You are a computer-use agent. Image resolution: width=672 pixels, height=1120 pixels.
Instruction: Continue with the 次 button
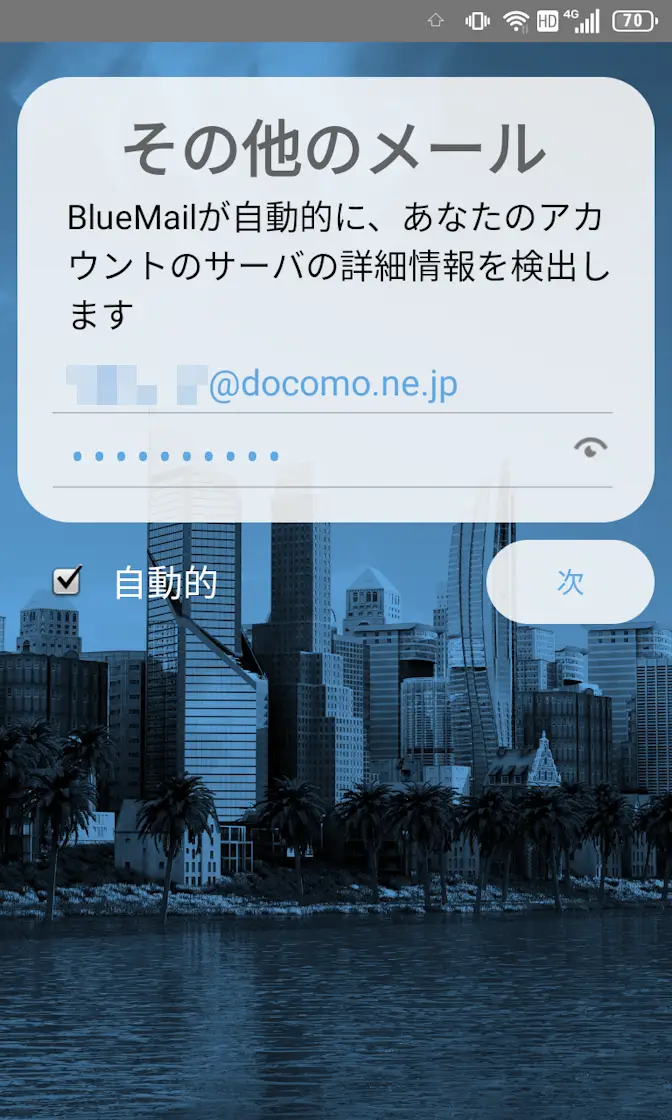(569, 582)
